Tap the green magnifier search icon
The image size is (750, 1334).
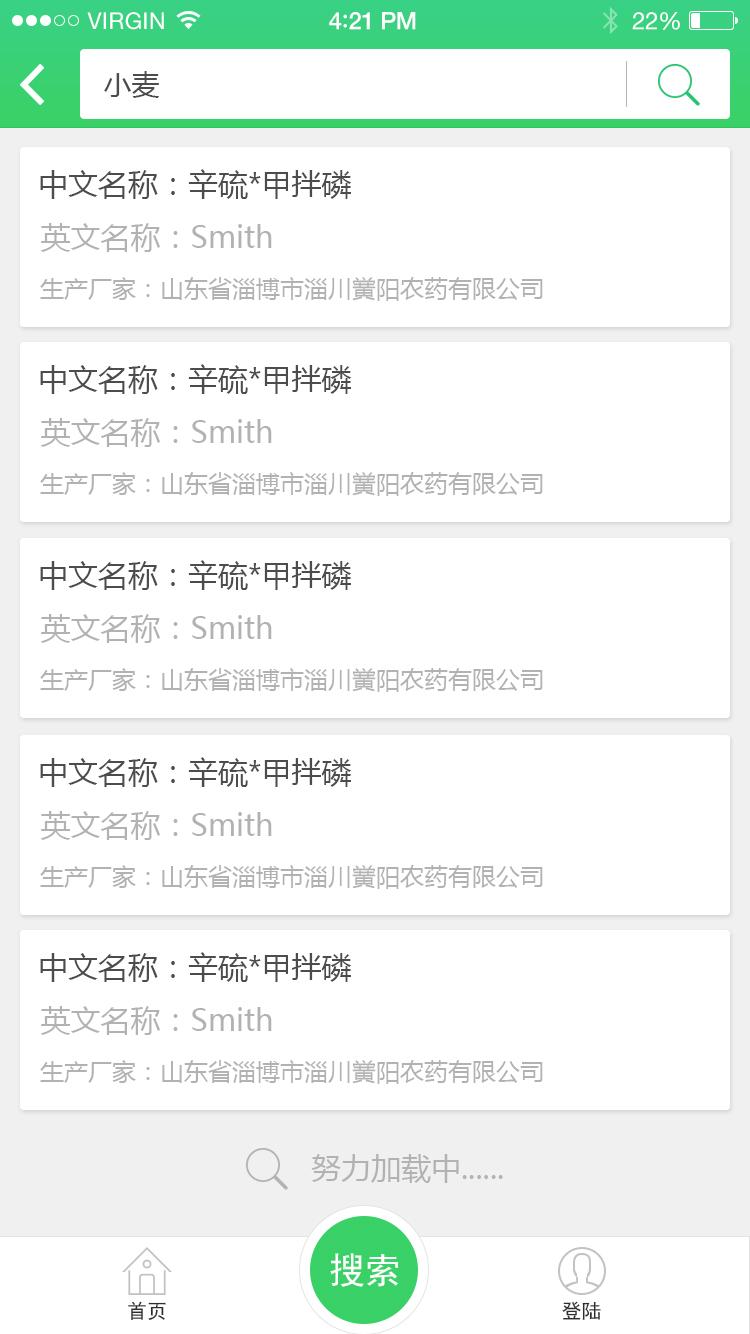(678, 84)
